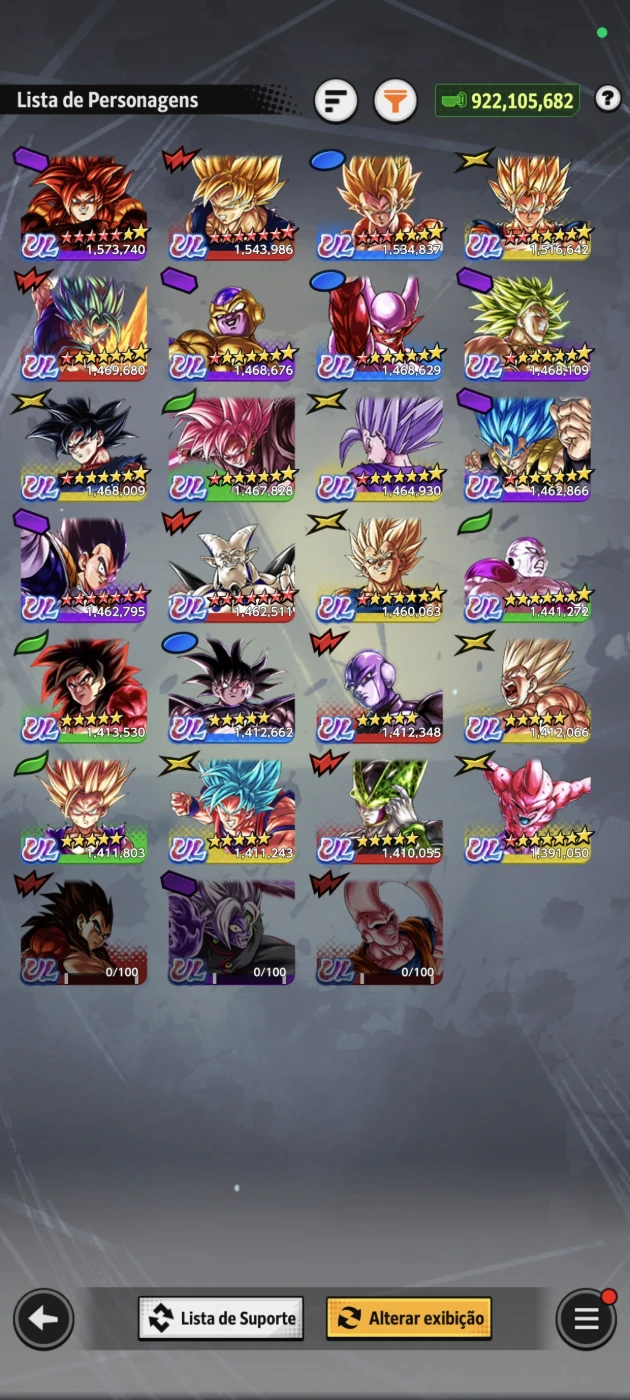The image size is (630, 1400).
Task: Choose character with power 1,412,348
Action: pyautogui.click(x=380, y=688)
